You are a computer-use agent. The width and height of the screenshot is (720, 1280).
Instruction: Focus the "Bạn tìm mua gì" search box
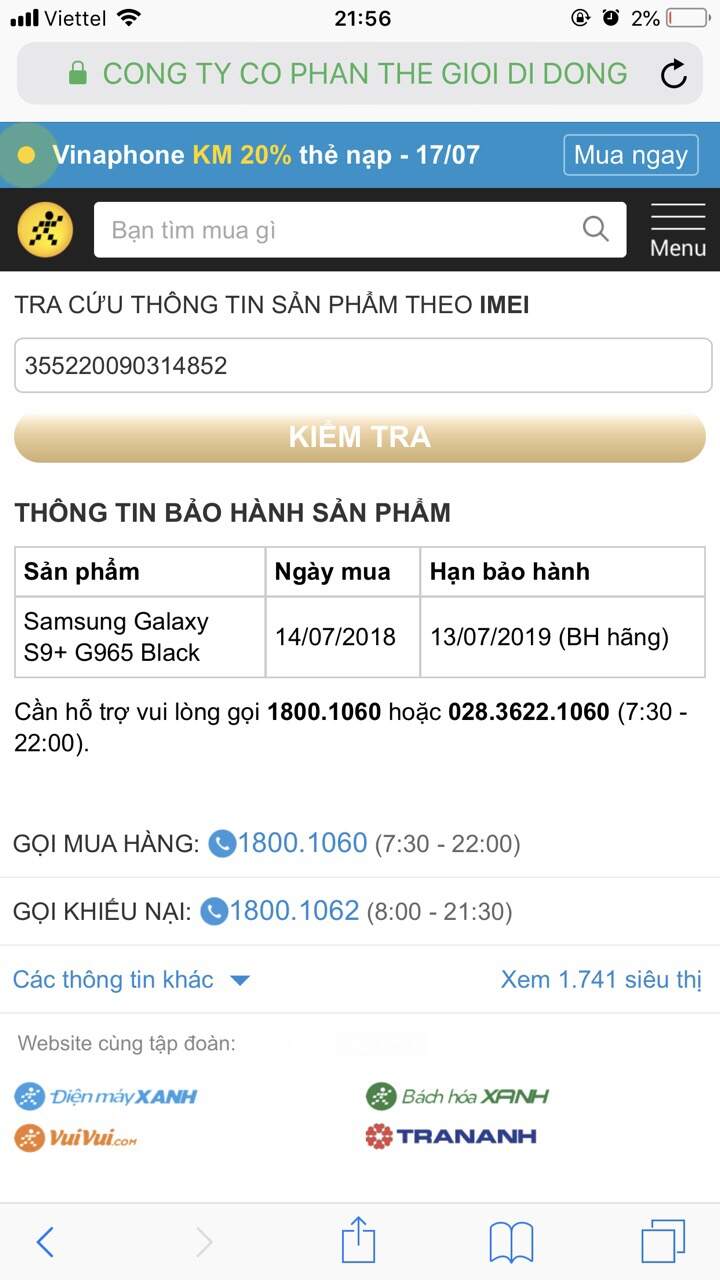click(x=360, y=230)
